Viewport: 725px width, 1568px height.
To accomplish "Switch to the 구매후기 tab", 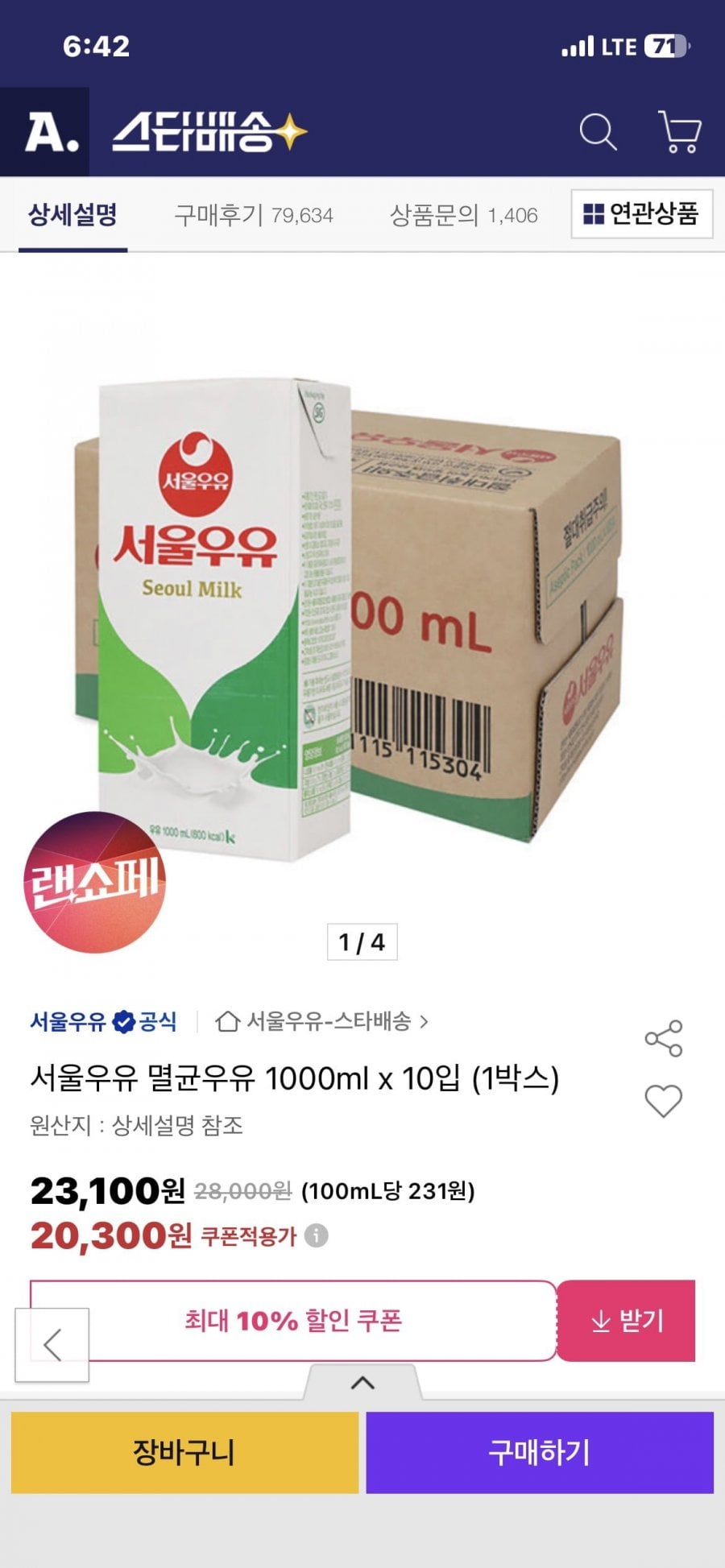I will click(254, 215).
